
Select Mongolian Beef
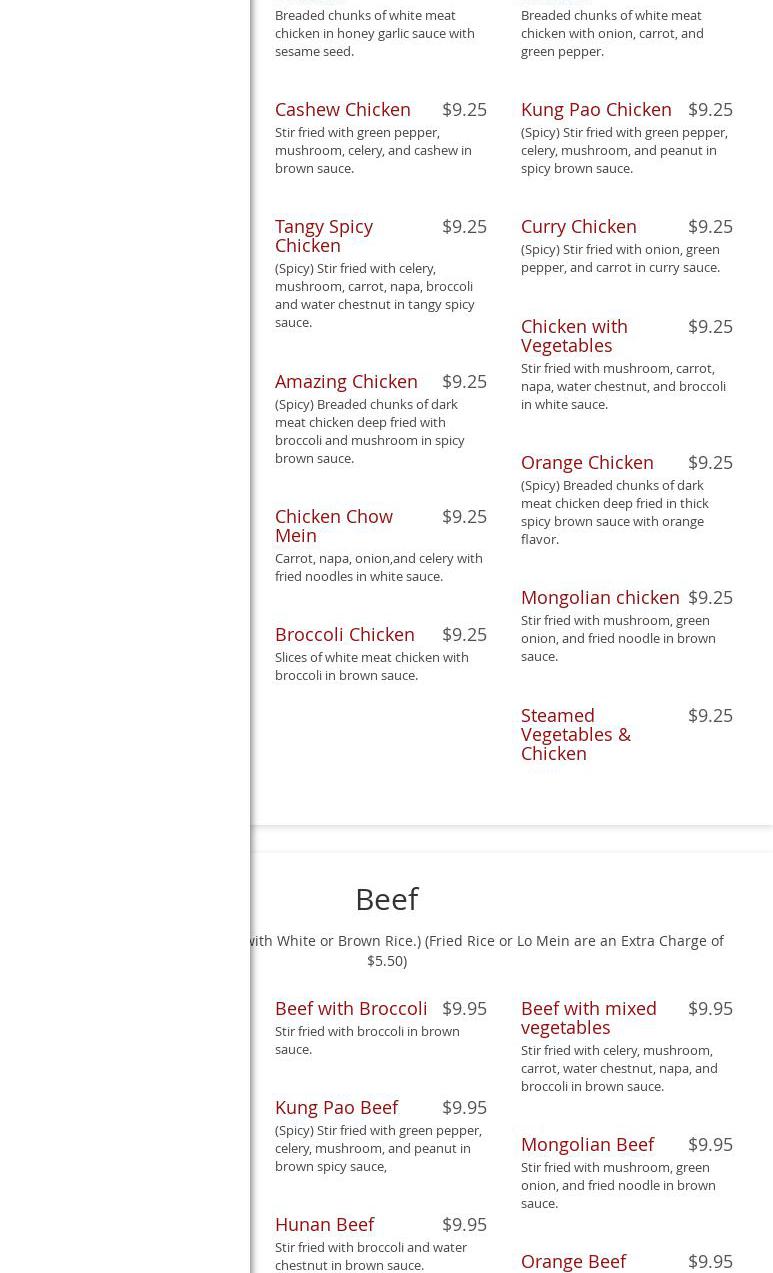(x=587, y=1144)
